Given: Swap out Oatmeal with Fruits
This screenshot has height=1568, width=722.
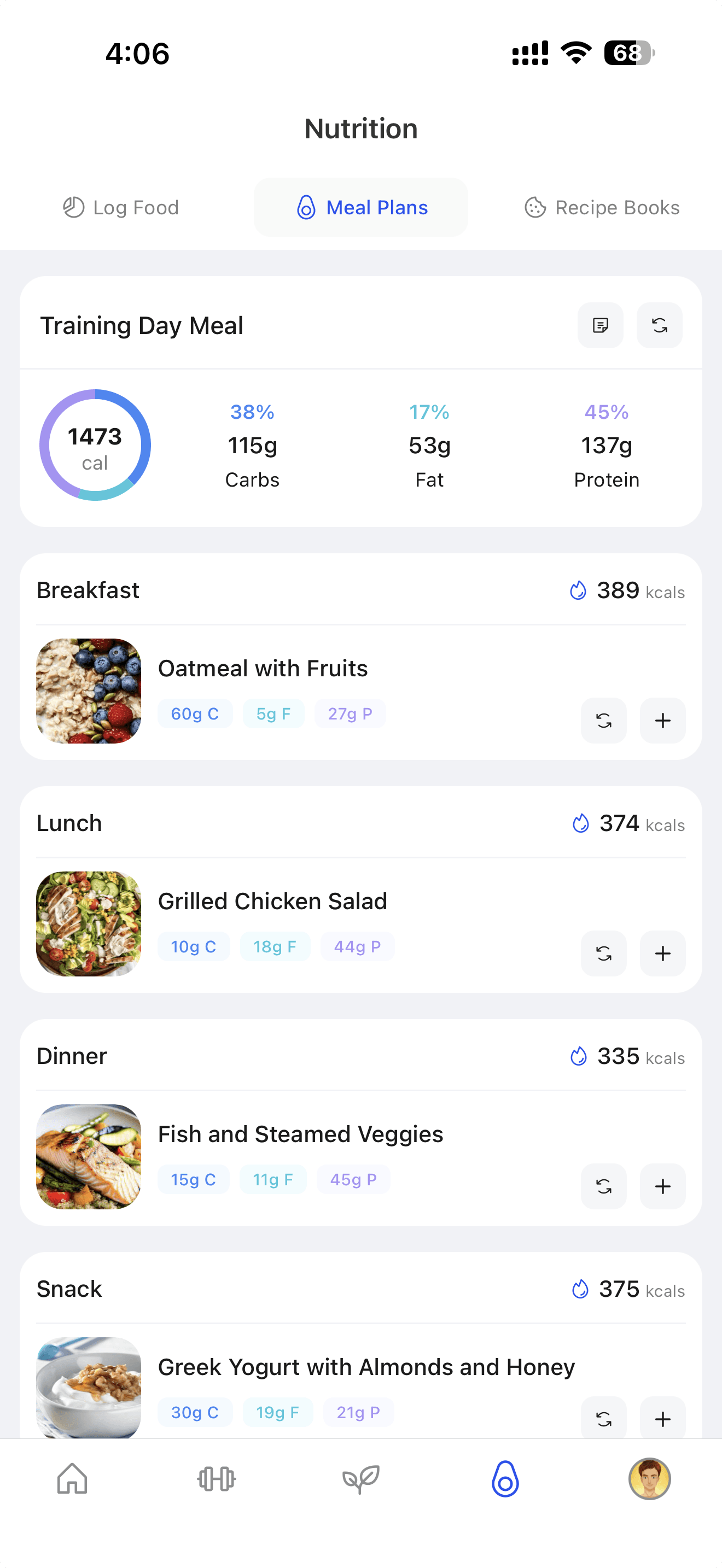Looking at the screenshot, I should (603, 721).
